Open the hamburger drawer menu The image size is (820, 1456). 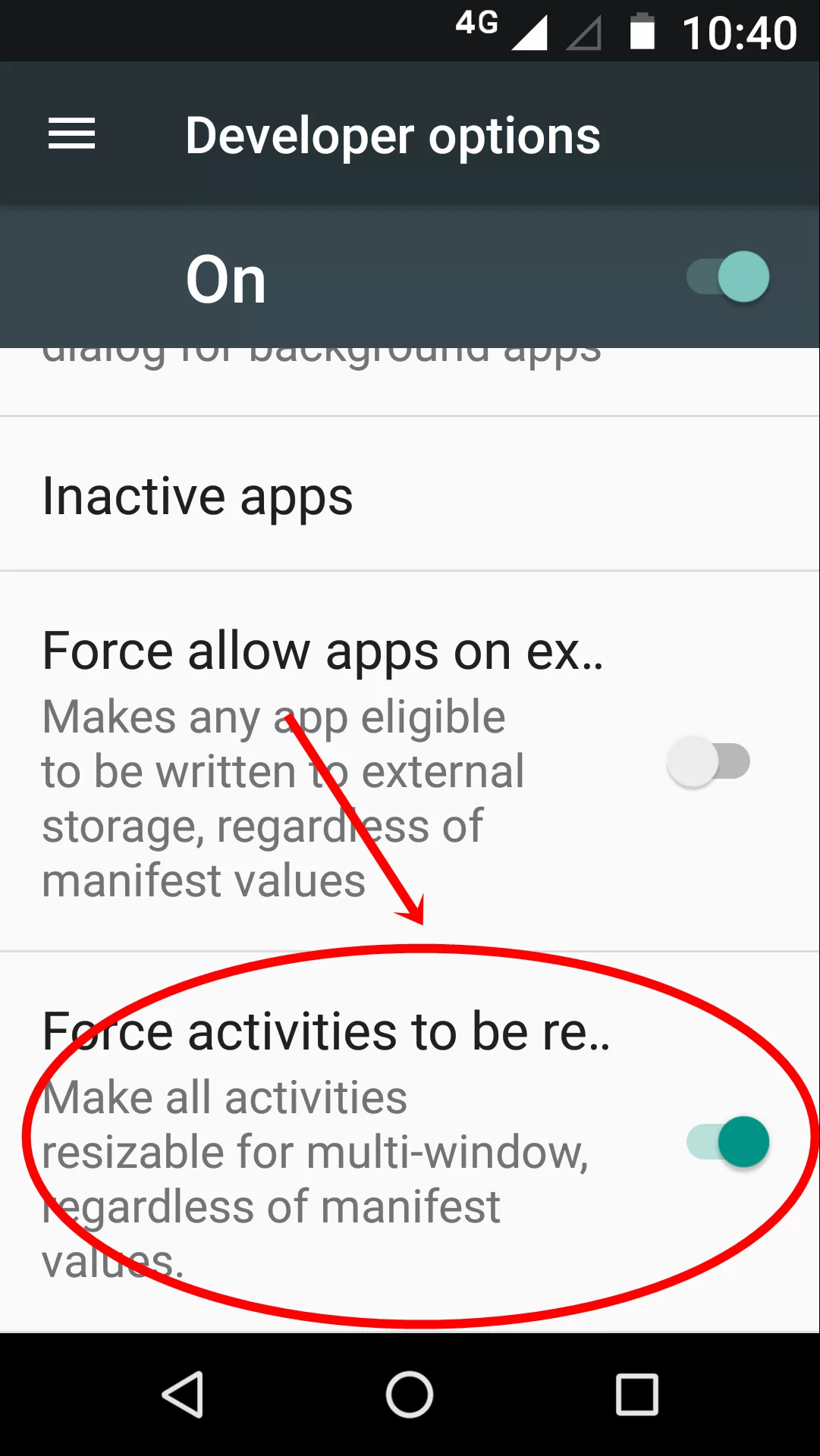[71, 134]
